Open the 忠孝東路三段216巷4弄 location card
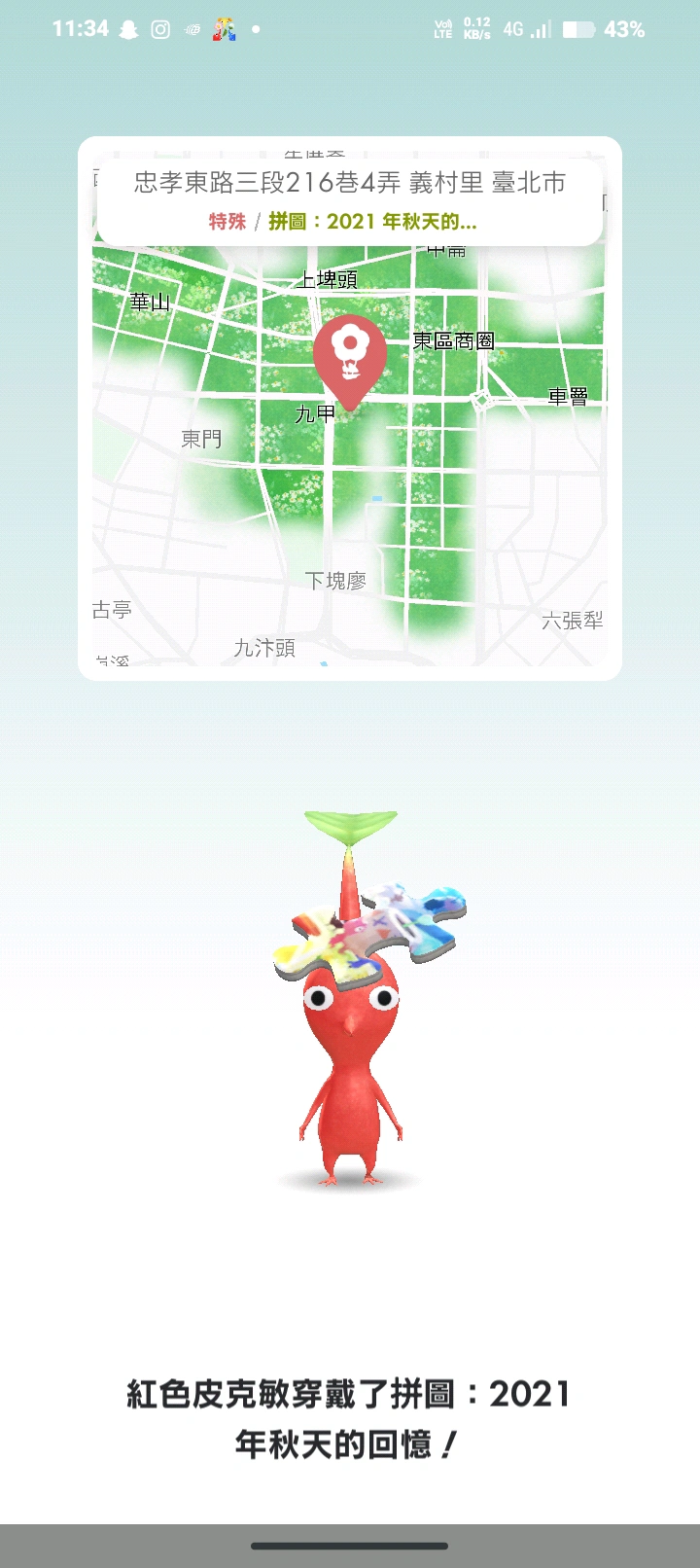 (350, 200)
